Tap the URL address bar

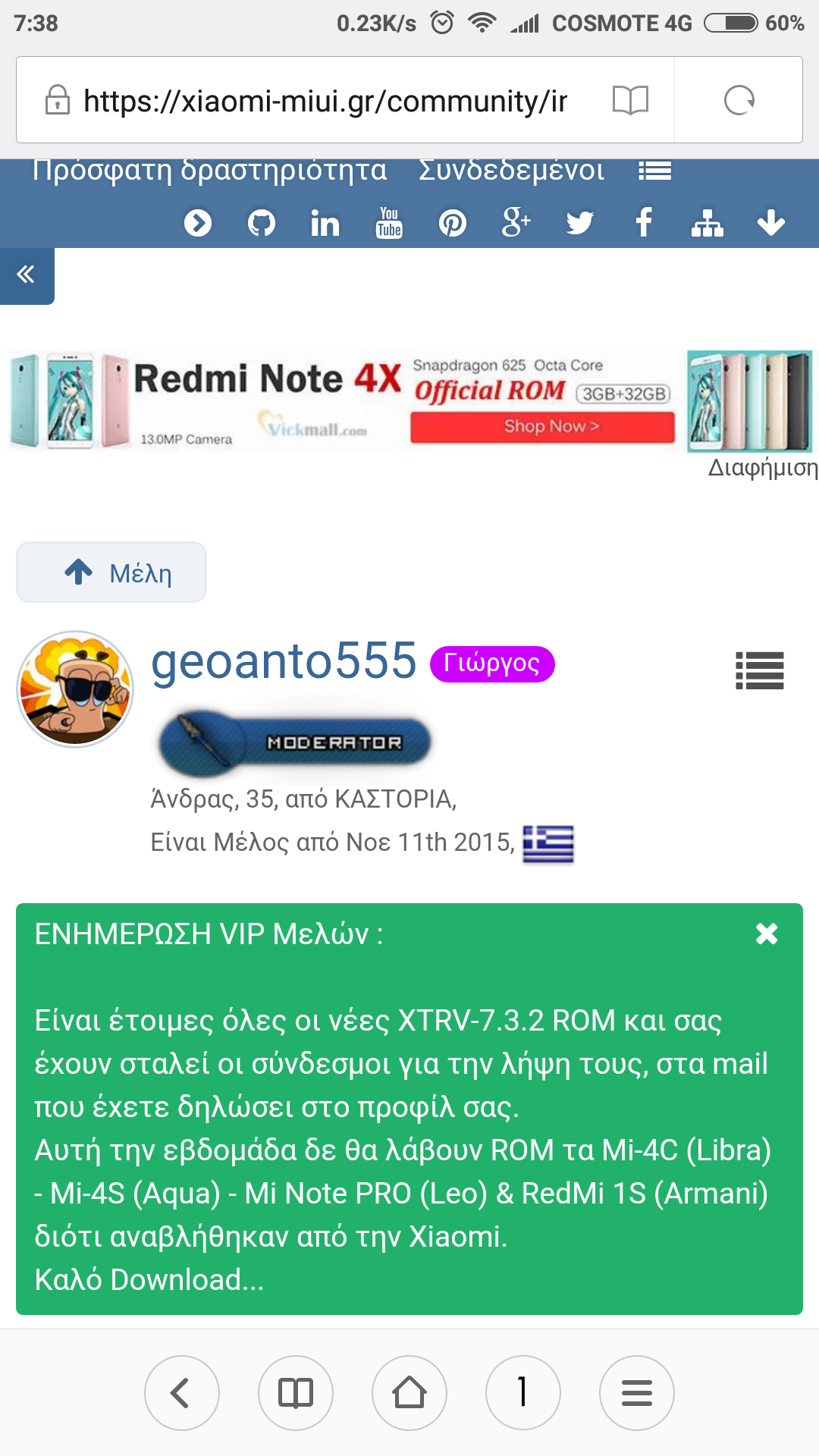[x=326, y=100]
